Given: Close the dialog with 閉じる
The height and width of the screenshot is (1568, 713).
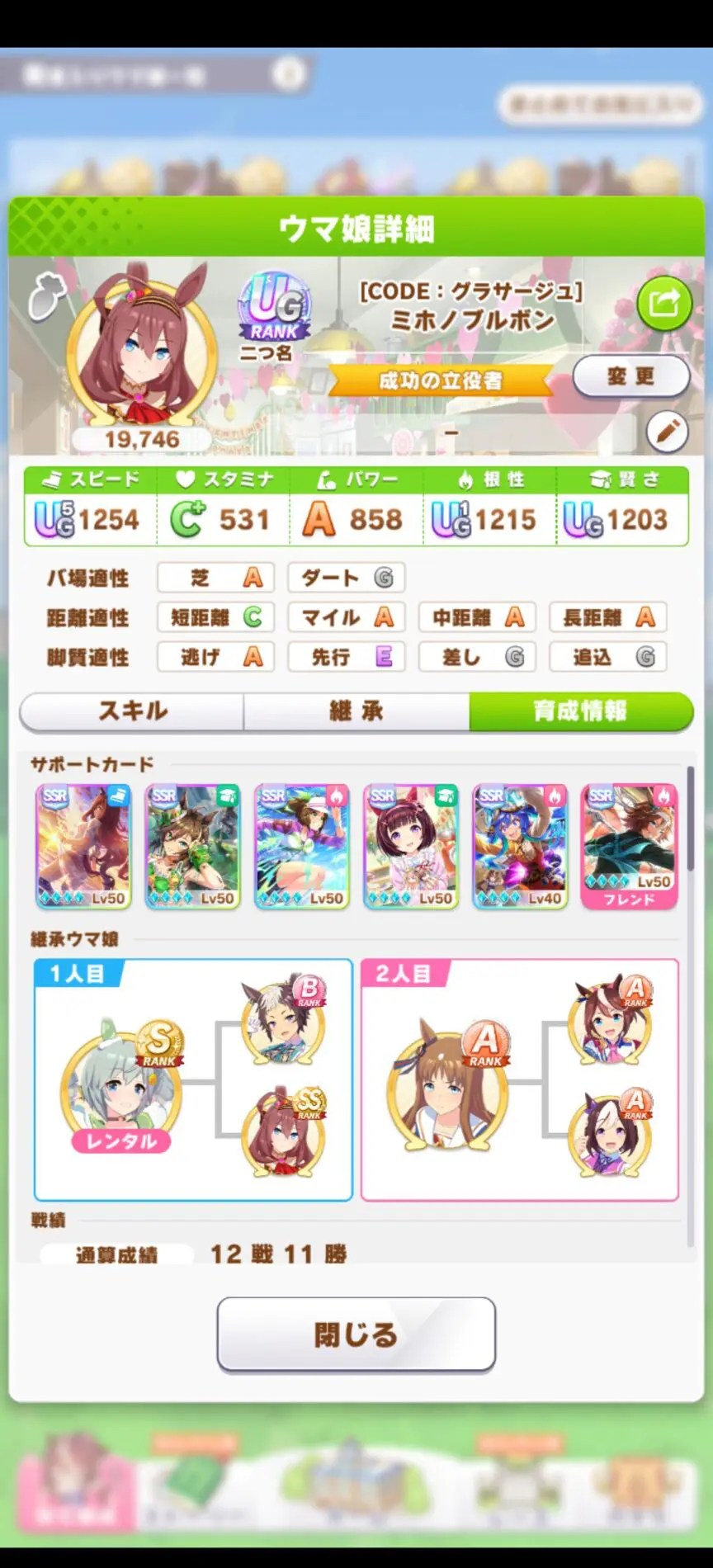Looking at the screenshot, I should point(356,1334).
